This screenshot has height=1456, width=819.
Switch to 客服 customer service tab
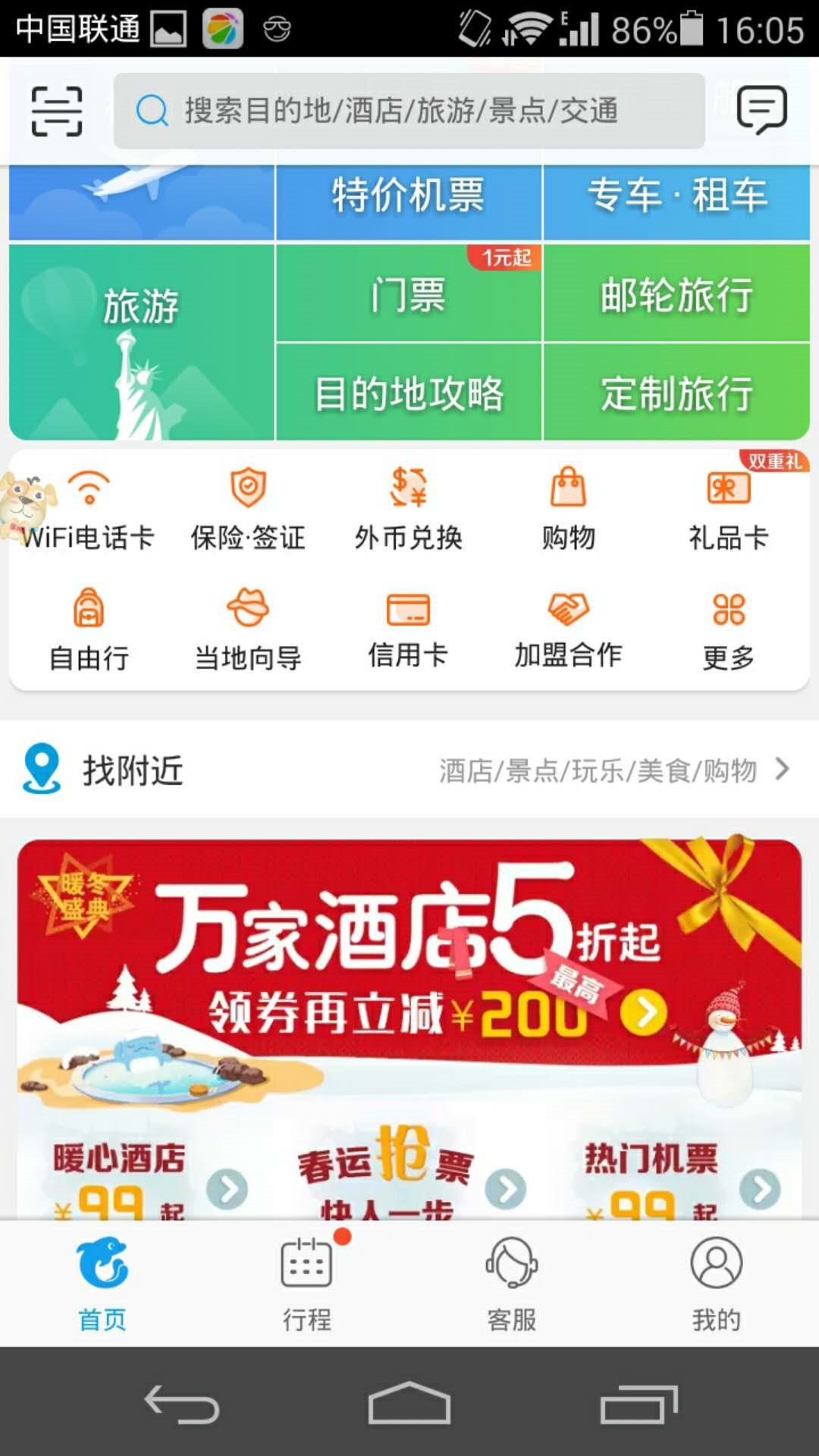512,1283
